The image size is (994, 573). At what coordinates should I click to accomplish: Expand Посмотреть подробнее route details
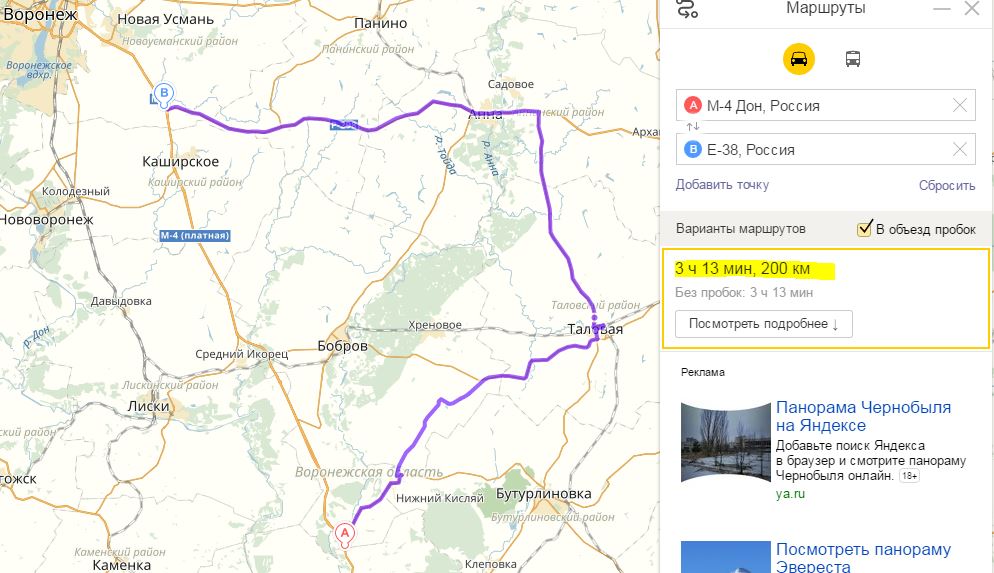(x=764, y=324)
